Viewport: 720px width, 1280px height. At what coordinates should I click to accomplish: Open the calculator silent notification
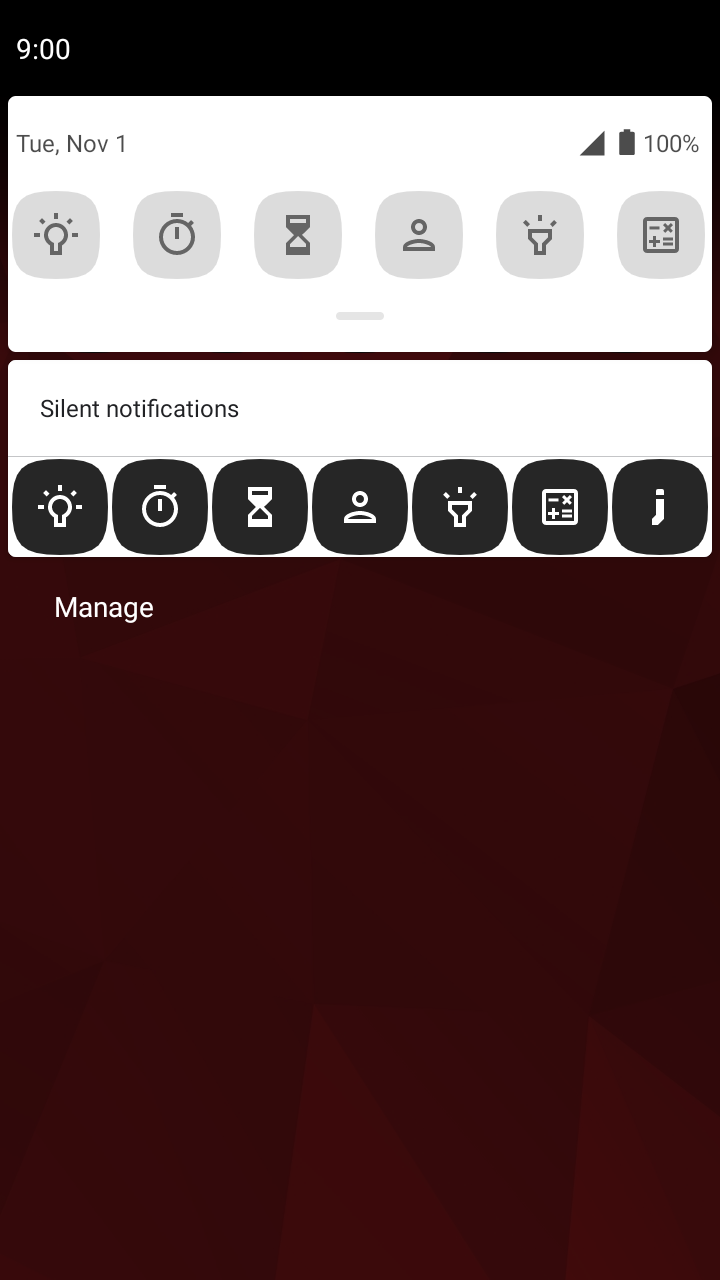tap(560, 507)
